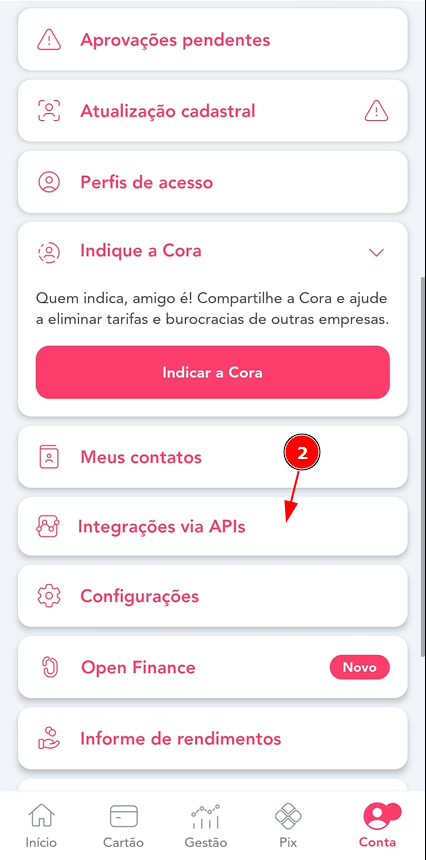Tap the Indicar a Cora button
426x860 pixels.
(213, 372)
